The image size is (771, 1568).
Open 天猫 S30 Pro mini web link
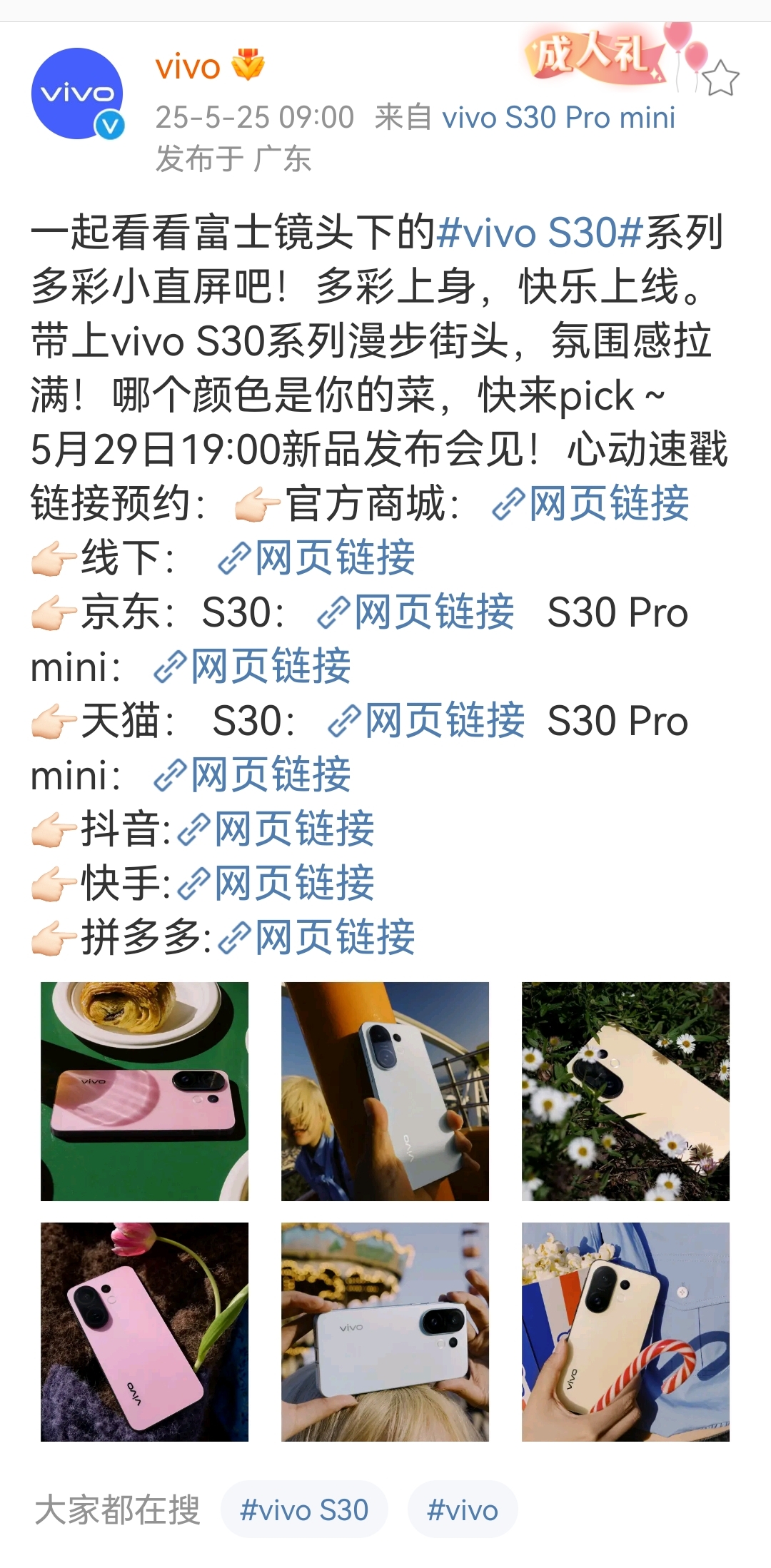(x=253, y=774)
